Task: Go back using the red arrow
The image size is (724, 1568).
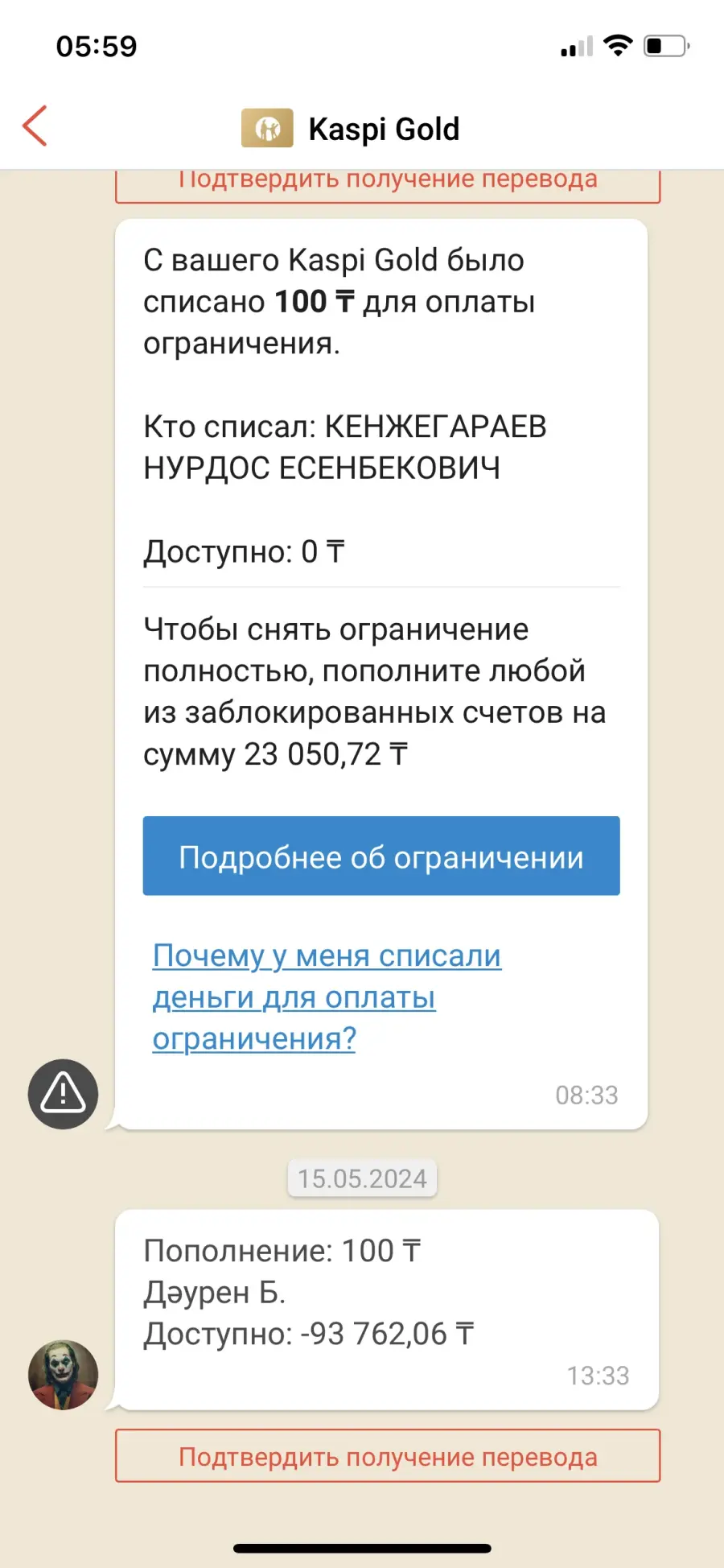Action: 35,126
